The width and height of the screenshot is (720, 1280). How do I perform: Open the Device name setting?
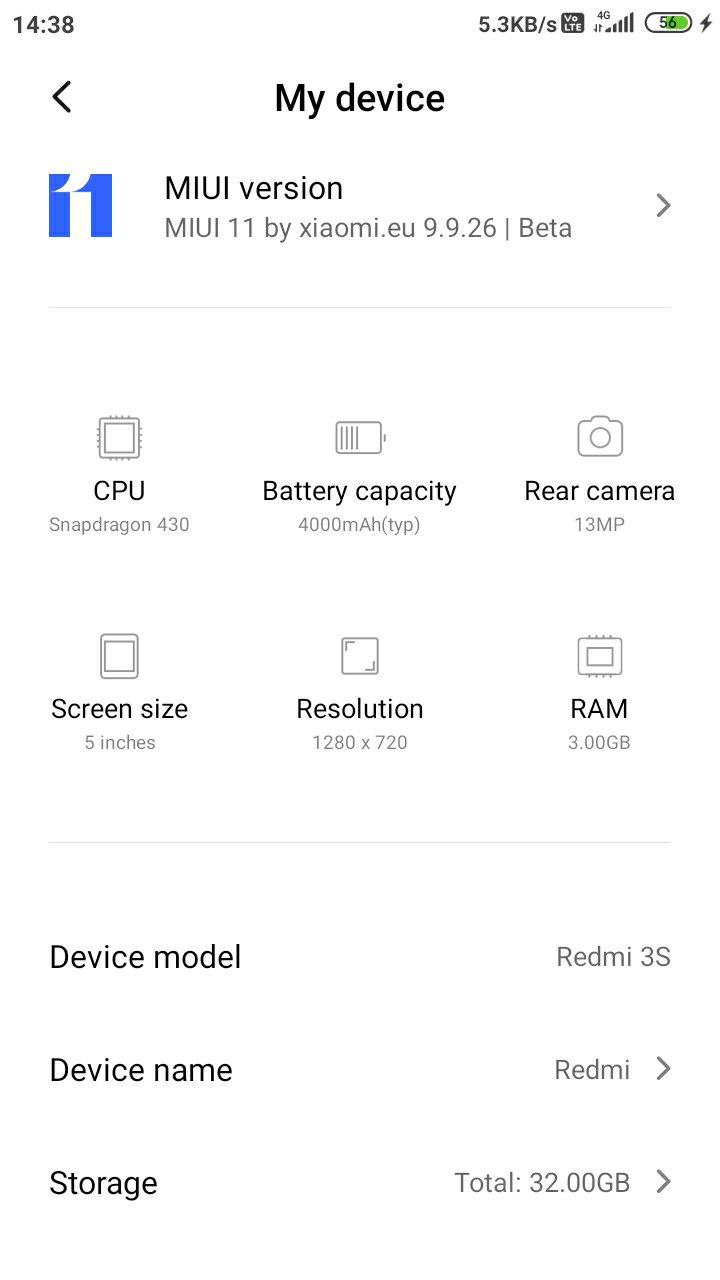[360, 1069]
